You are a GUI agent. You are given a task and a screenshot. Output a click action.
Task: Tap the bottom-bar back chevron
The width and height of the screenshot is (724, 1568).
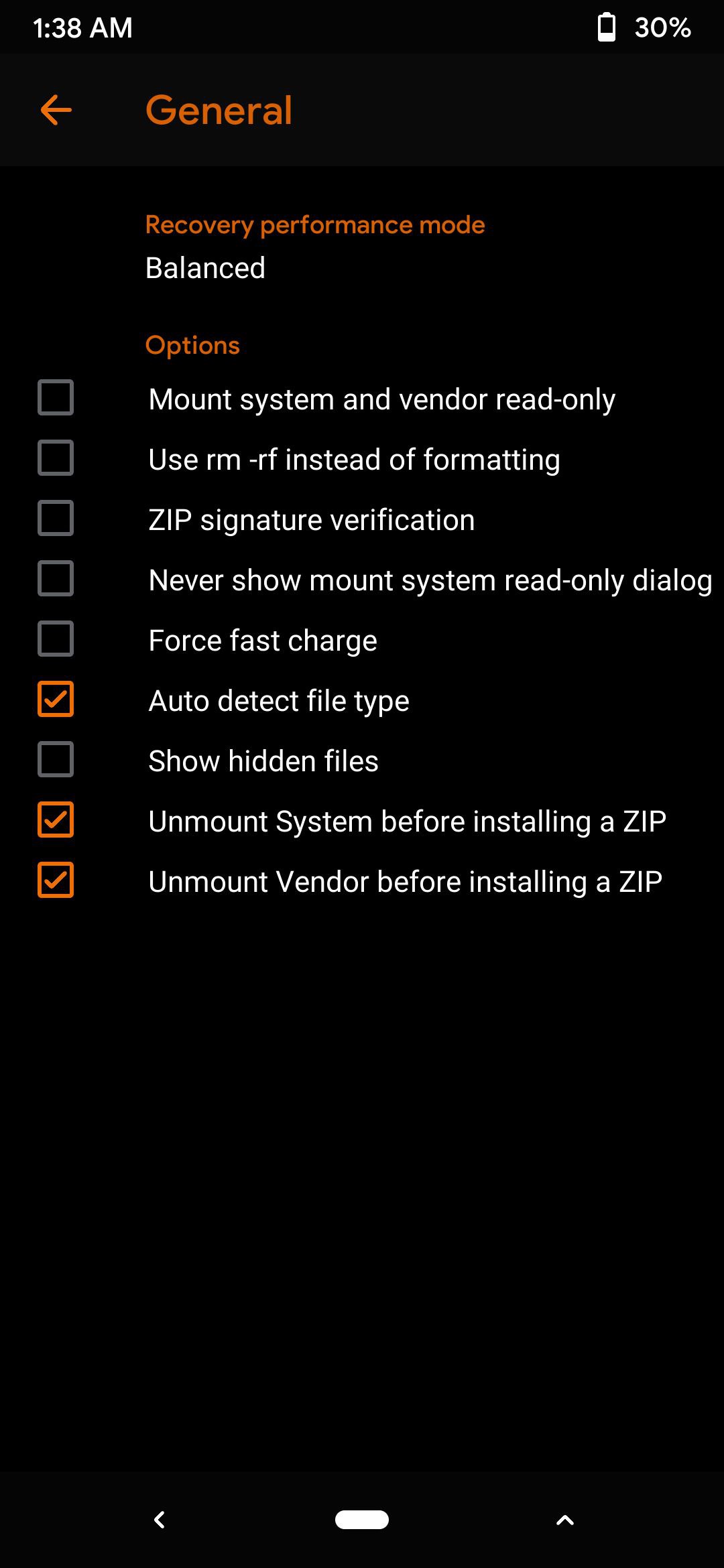(160, 1520)
